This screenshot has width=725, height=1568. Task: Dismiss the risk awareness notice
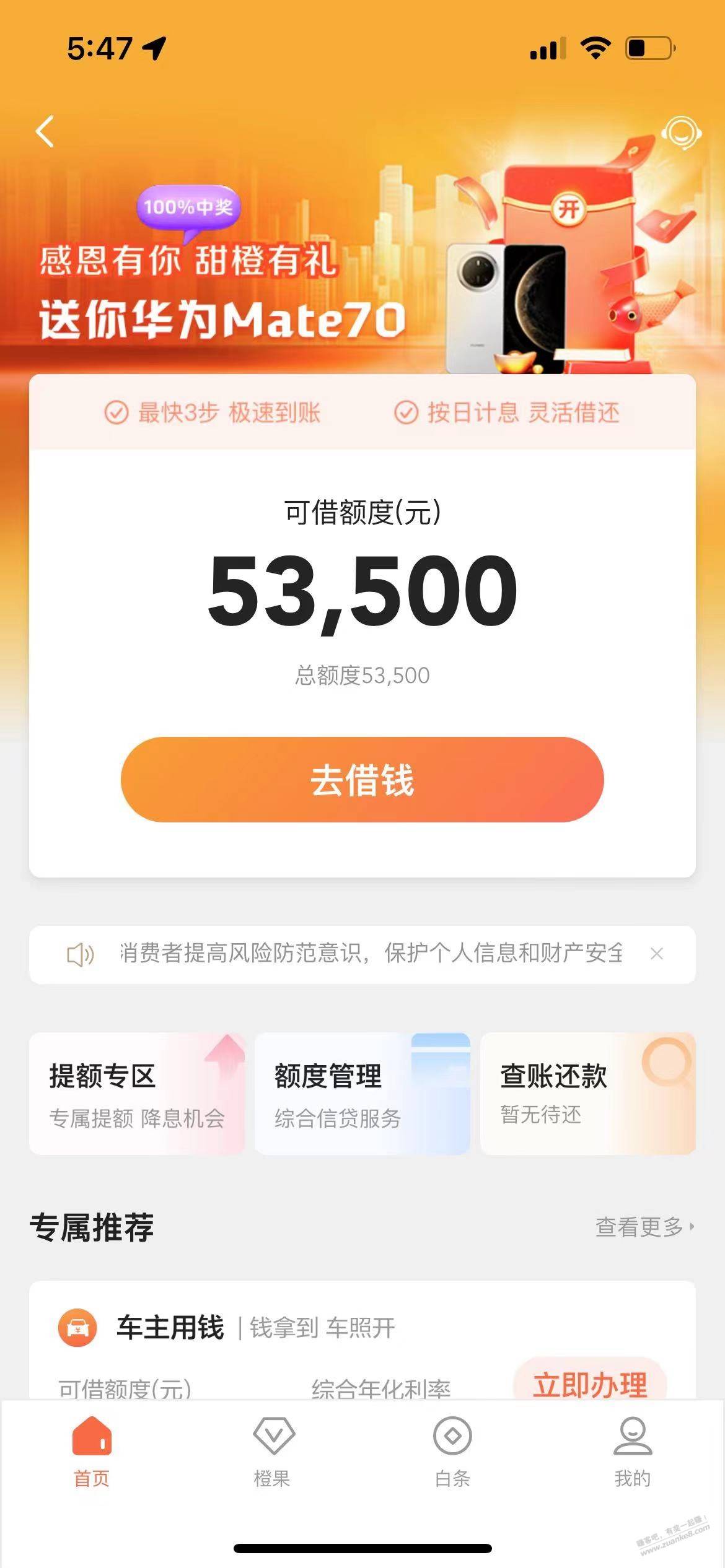click(x=657, y=954)
